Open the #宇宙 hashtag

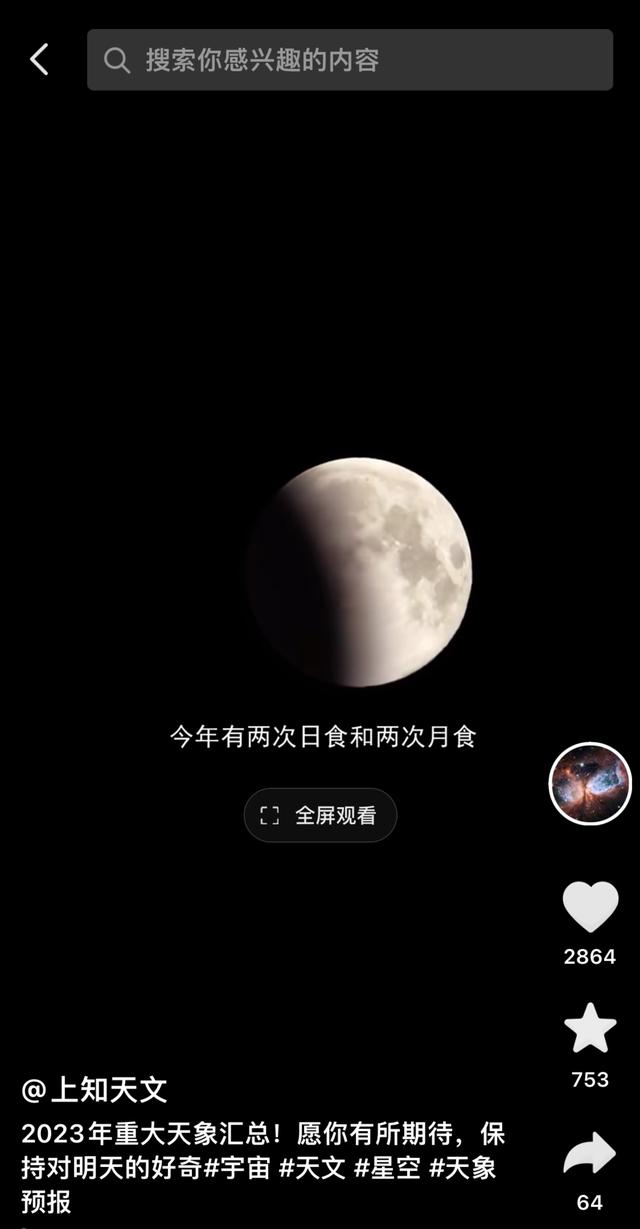[x=238, y=1167]
